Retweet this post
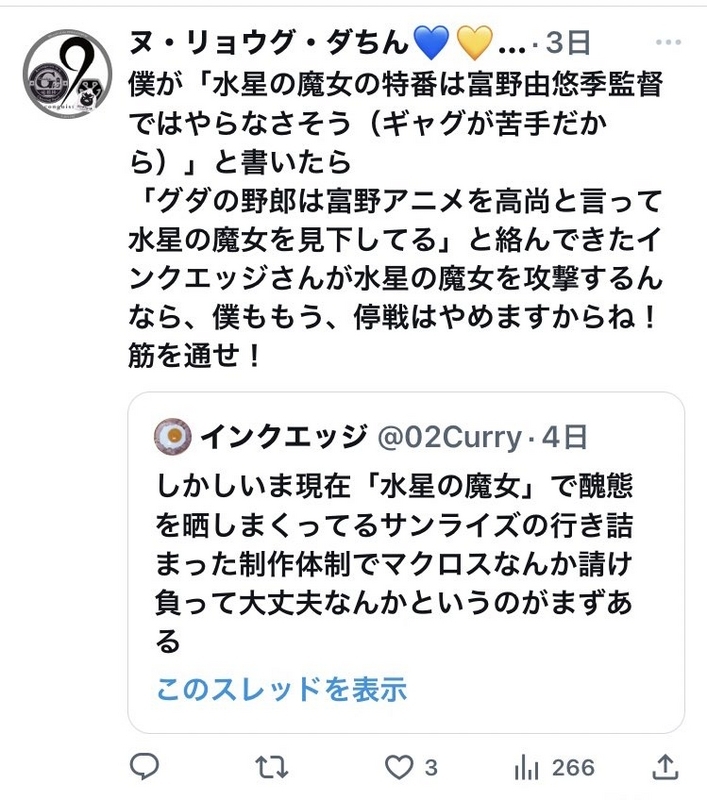The image size is (707, 800). pyautogui.click(x=270, y=767)
